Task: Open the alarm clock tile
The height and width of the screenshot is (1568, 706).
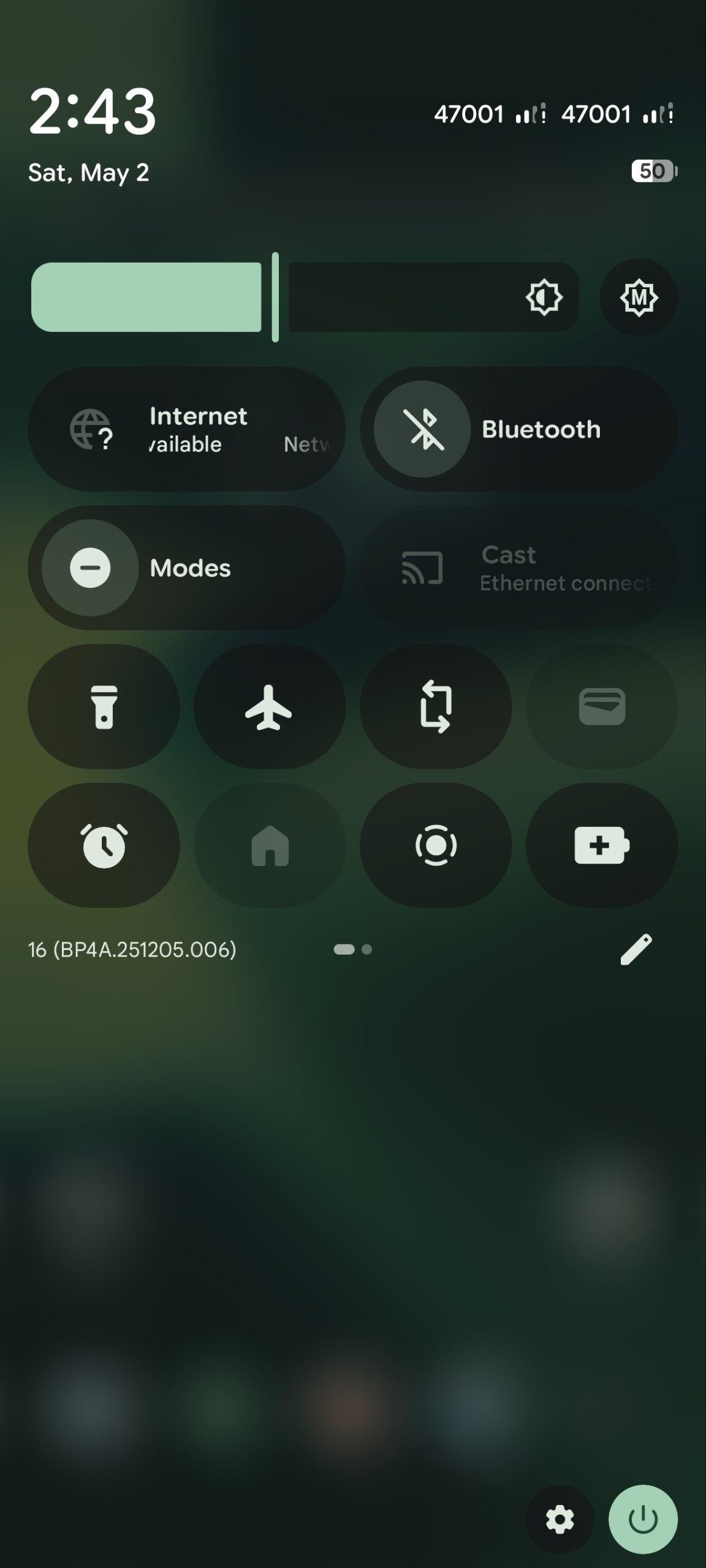Action: [x=104, y=845]
